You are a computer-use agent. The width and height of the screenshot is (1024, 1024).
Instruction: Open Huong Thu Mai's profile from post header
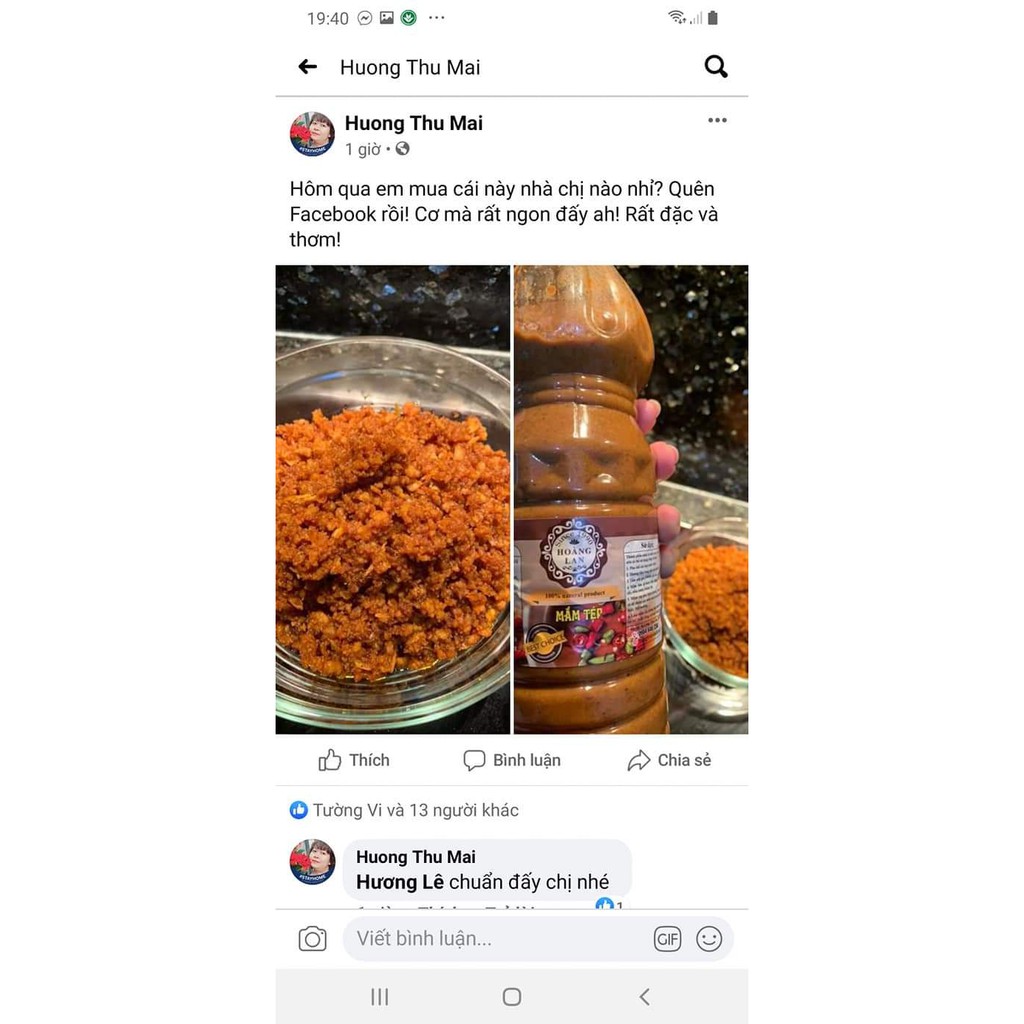click(x=413, y=123)
